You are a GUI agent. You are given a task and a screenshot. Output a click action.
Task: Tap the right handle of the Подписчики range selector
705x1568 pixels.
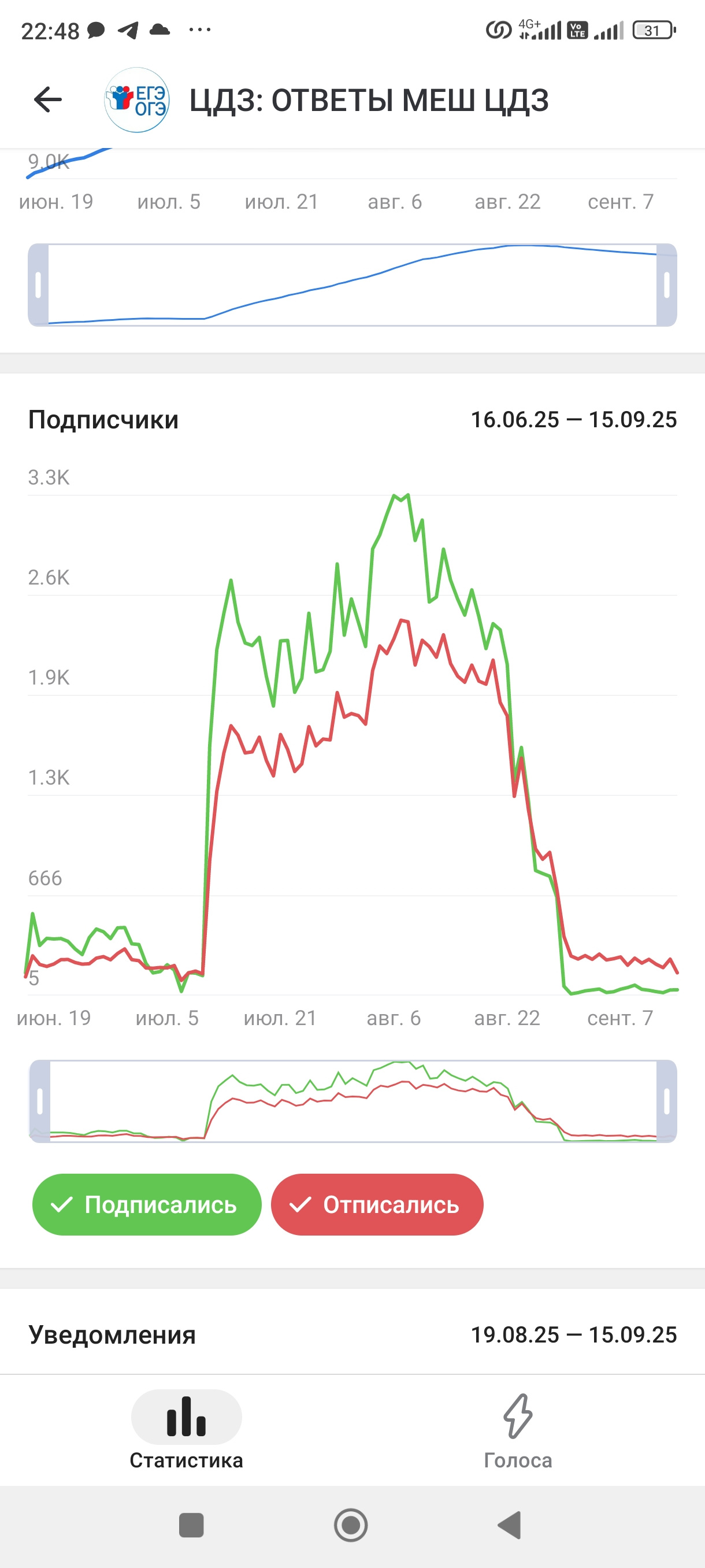pos(667,1101)
